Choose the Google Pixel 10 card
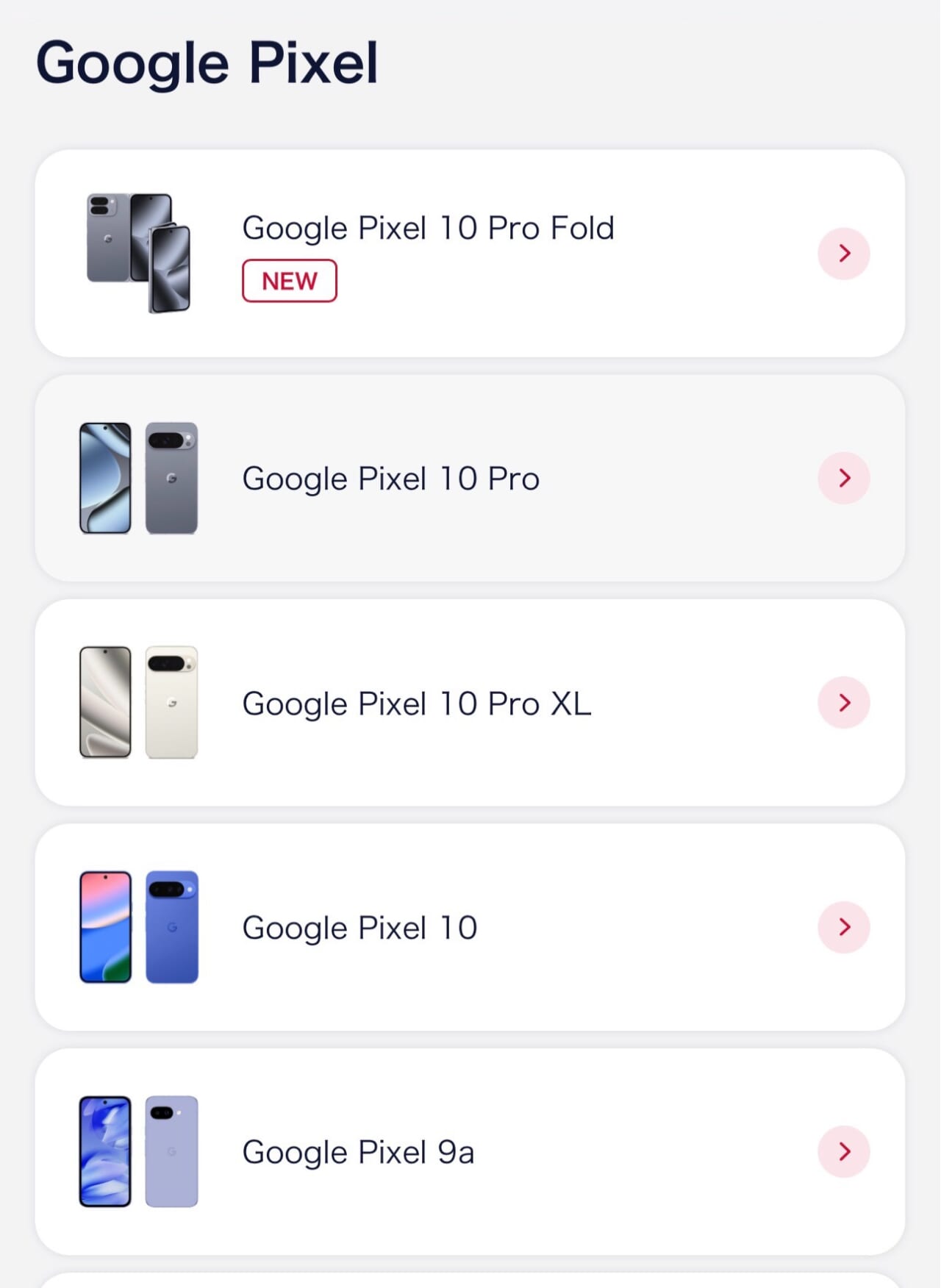The height and width of the screenshot is (1288, 941). pyautogui.click(x=469, y=927)
